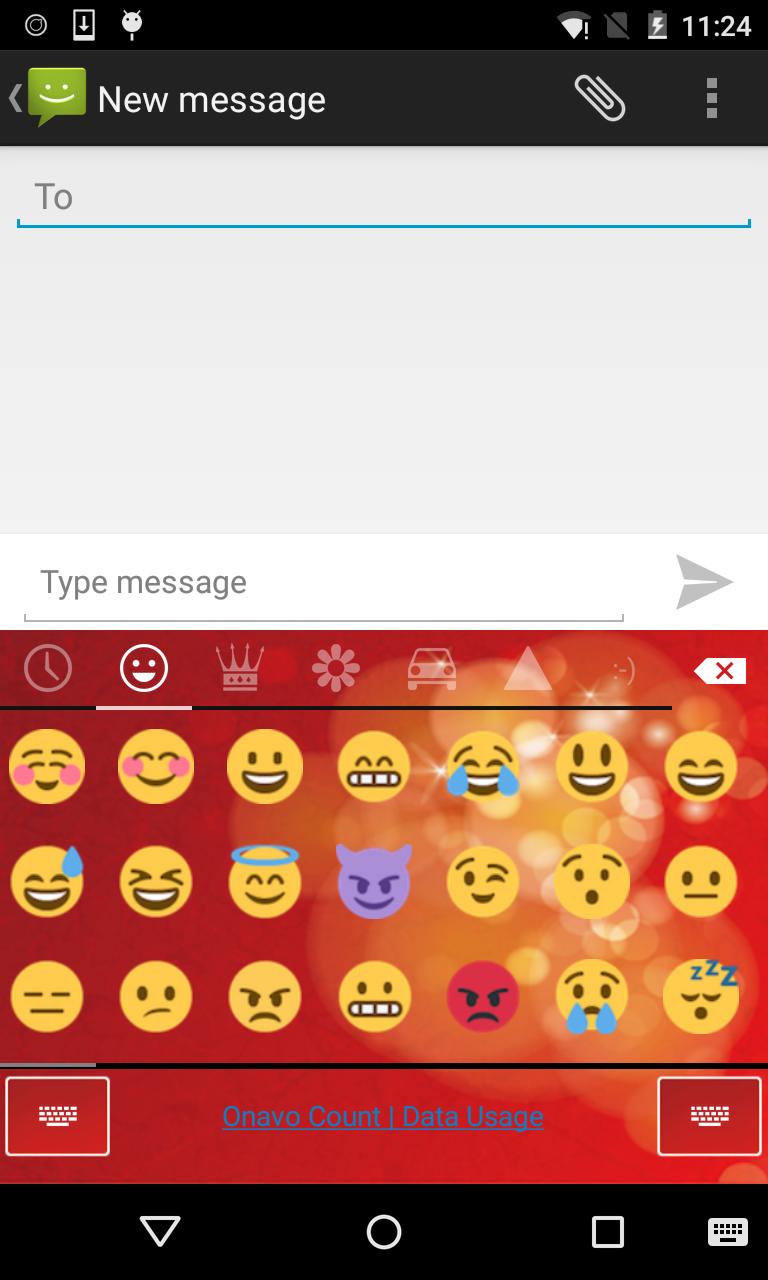Switch to the crown emoji category
This screenshot has height=1280, width=768.
240,669
